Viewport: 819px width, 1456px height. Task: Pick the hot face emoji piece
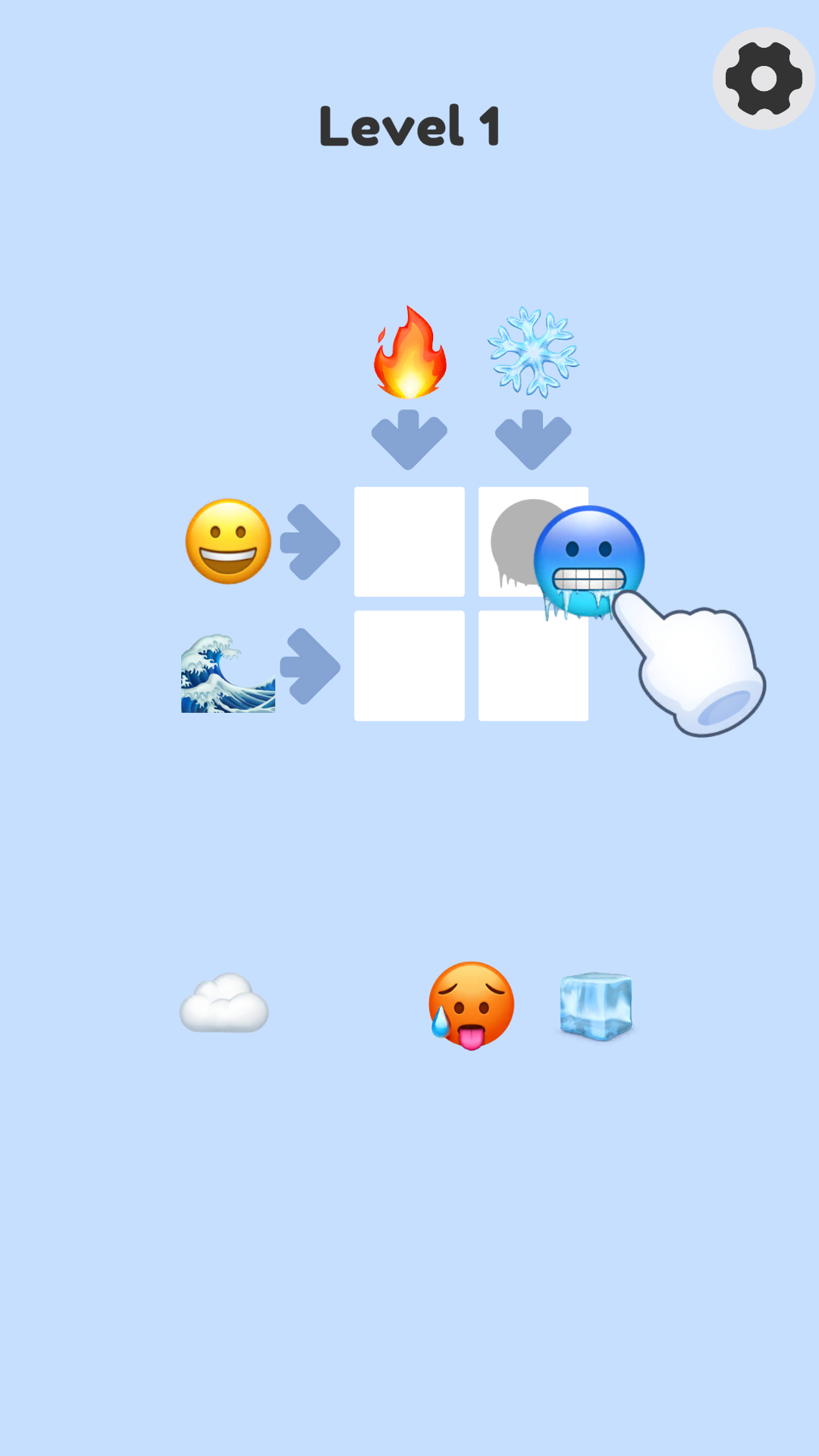[471, 1006]
